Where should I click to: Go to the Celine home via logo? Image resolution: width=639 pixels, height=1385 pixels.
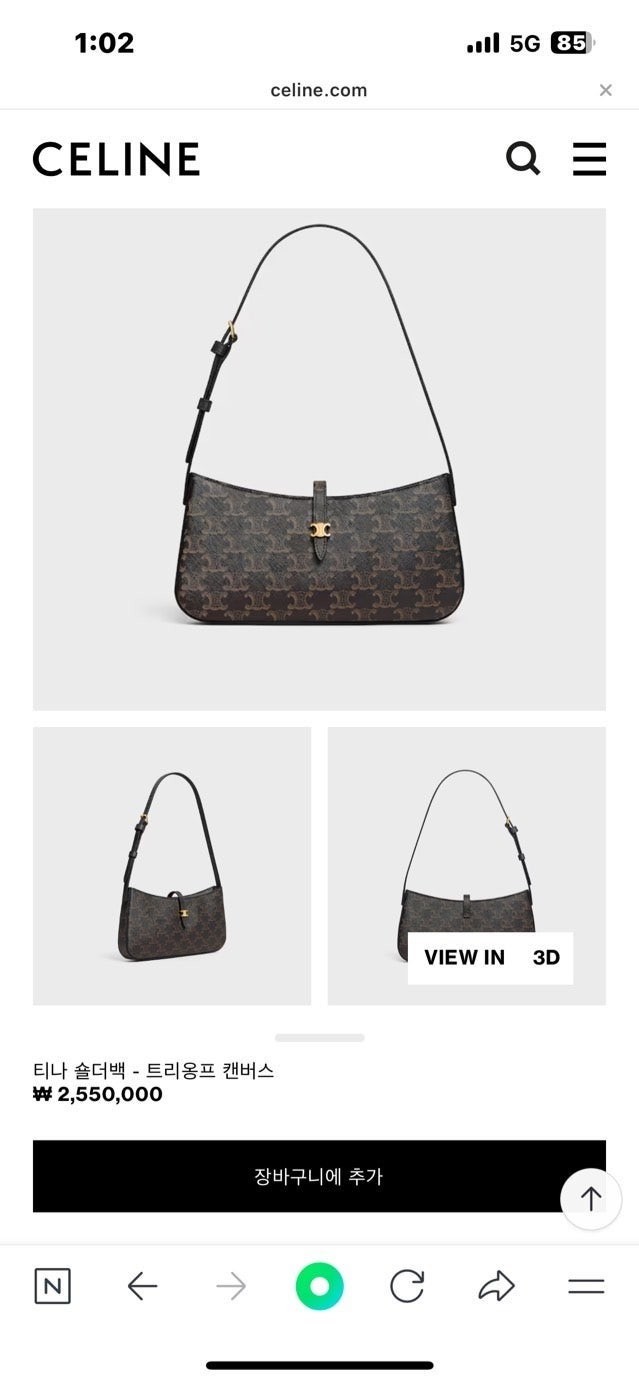click(116, 159)
